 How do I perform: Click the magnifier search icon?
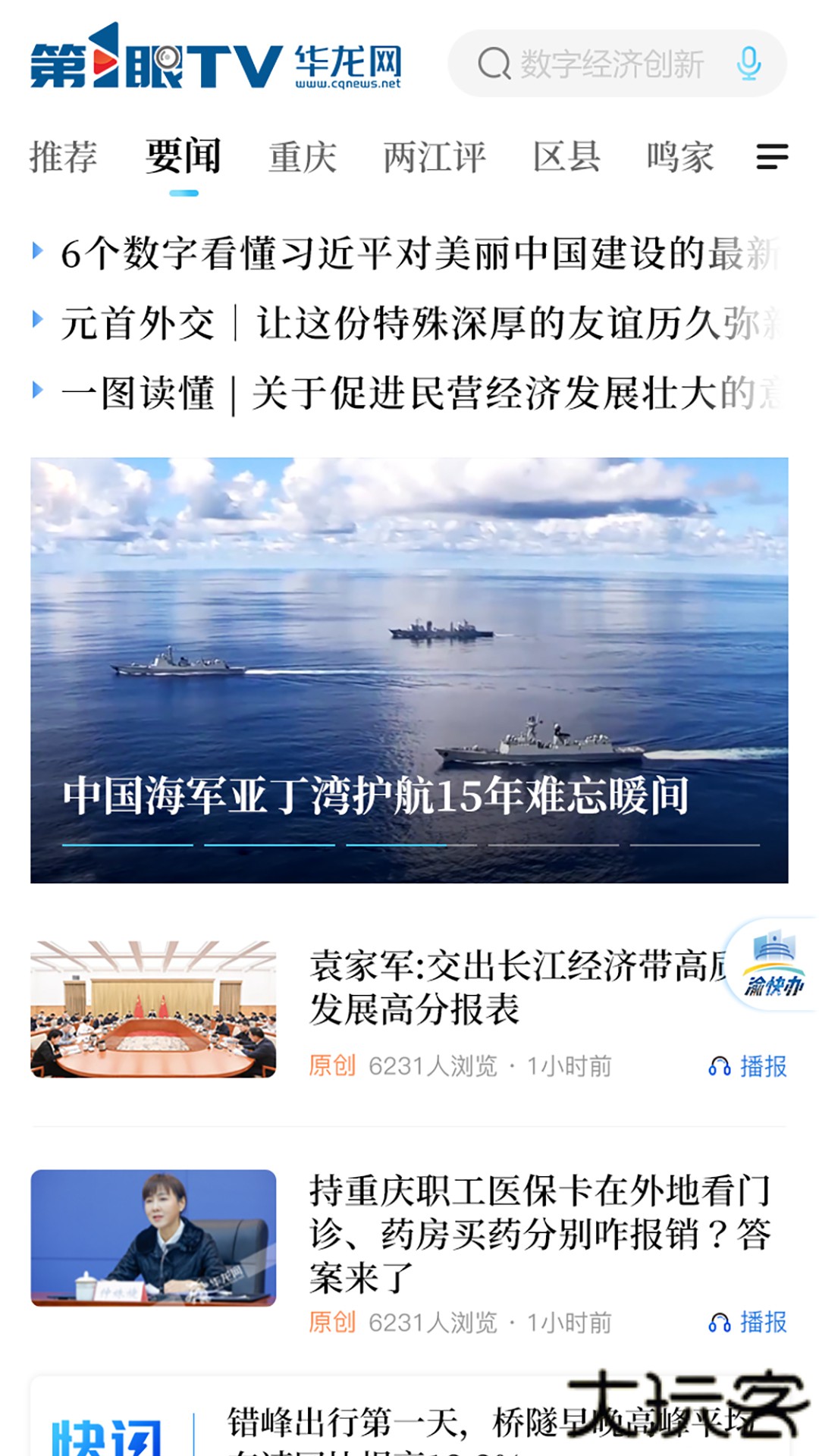coord(496,64)
